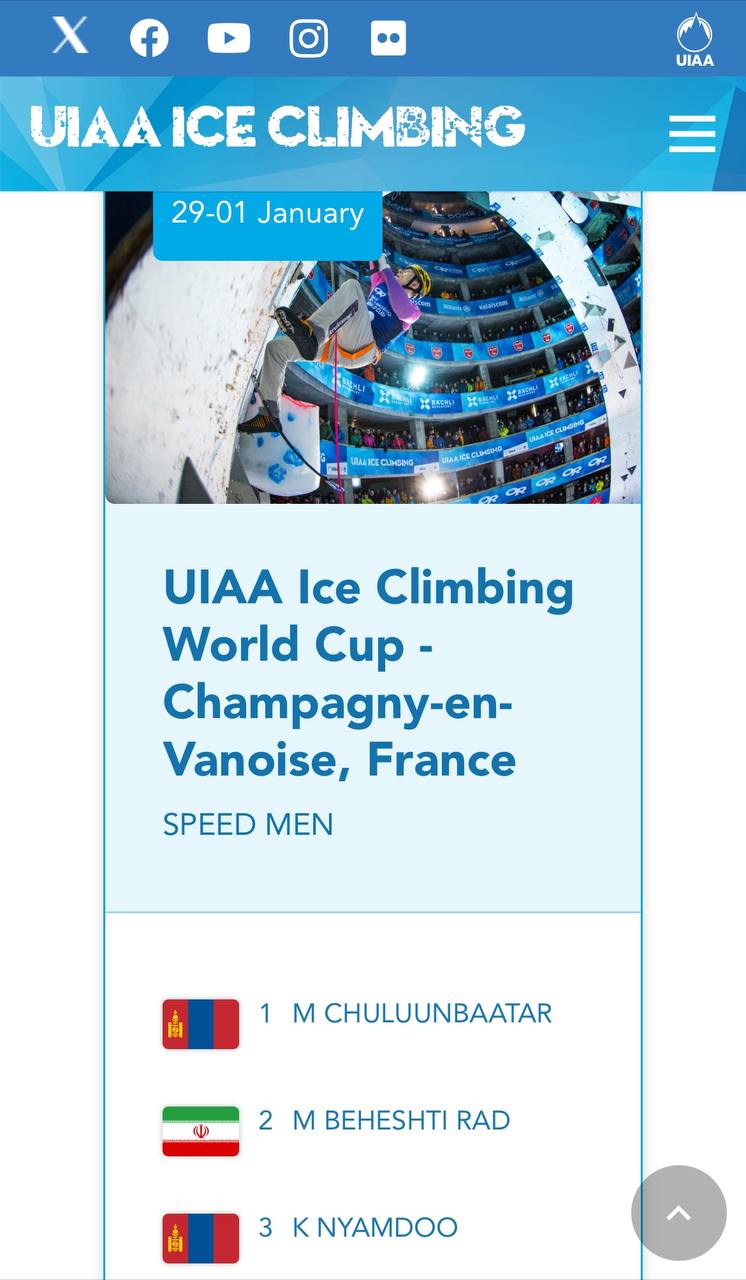Screen dimensions: 746x1280
Task: Jump back to top of page
Action: [x=679, y=1212]
